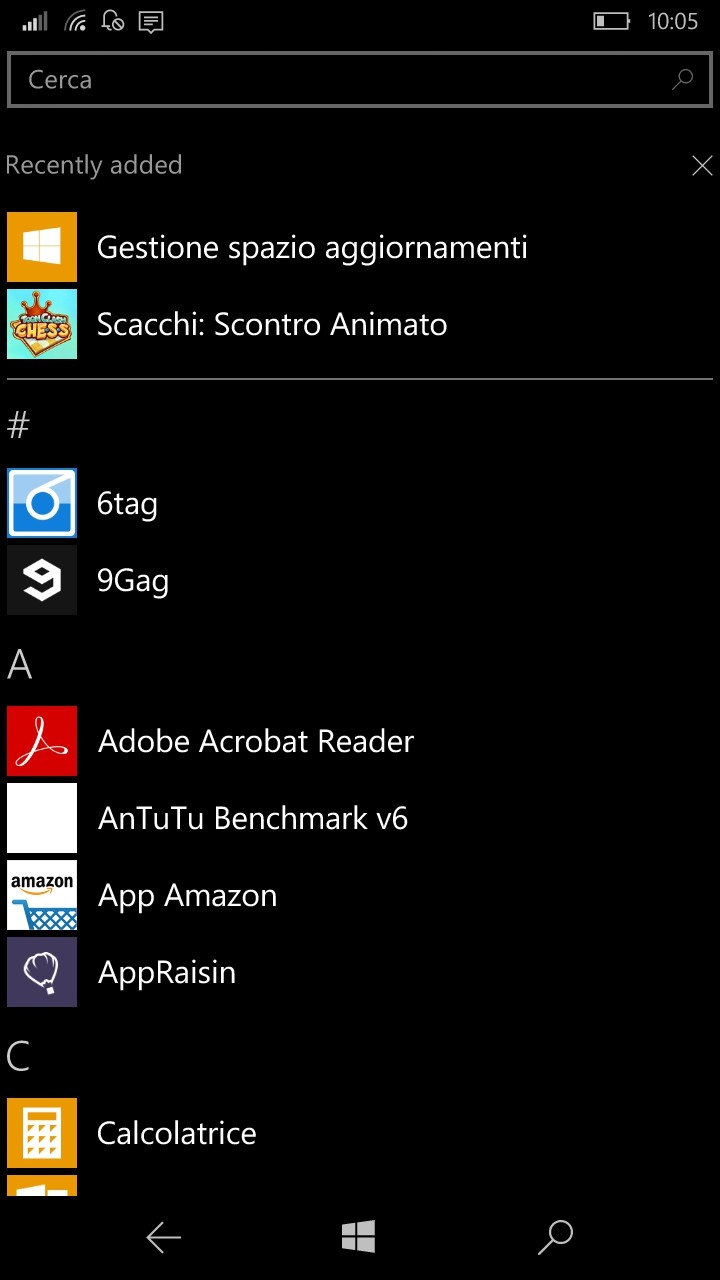Open the Calcolatrice app
The width and height of the screenshot is (720, 1280).
coord(176,1133)
